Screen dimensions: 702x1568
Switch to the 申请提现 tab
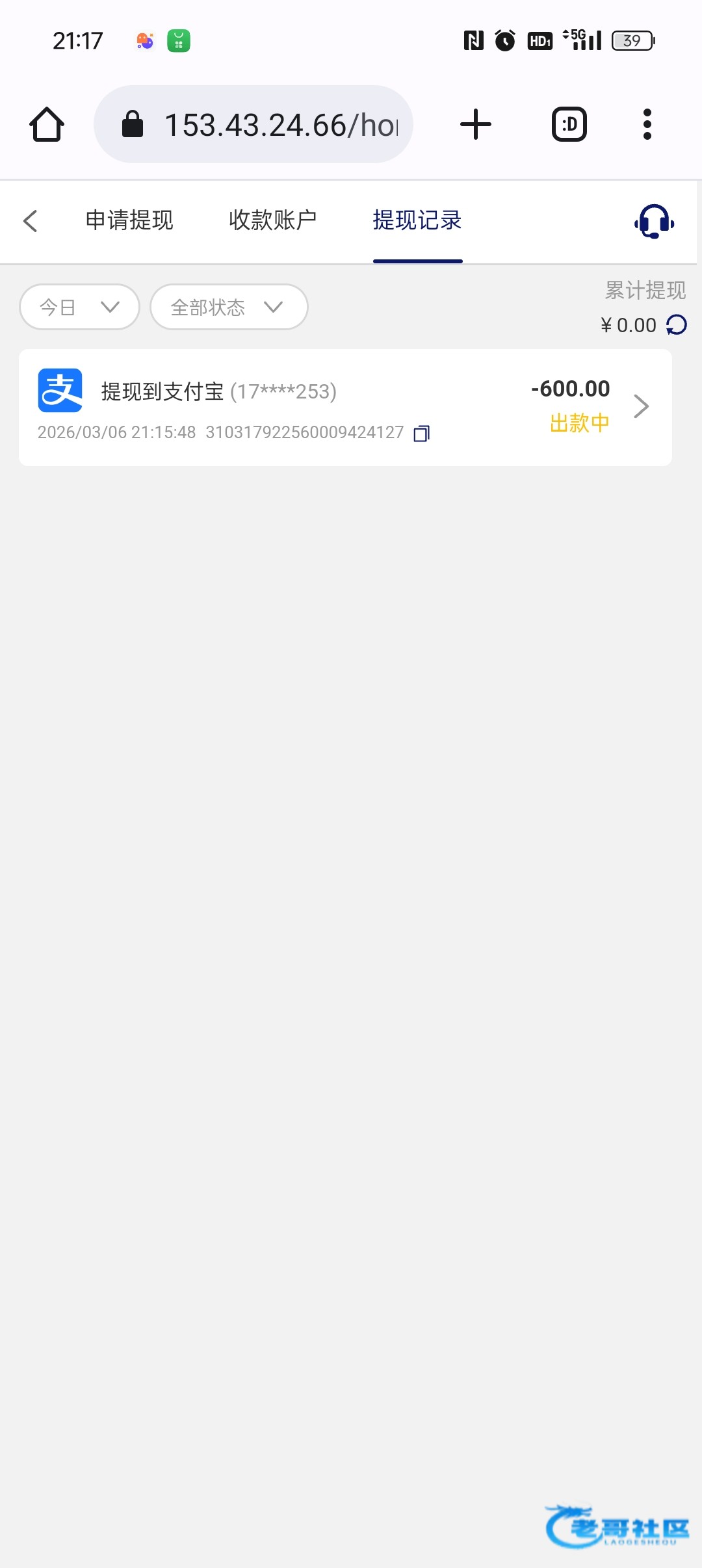click(x=129, y=220)
